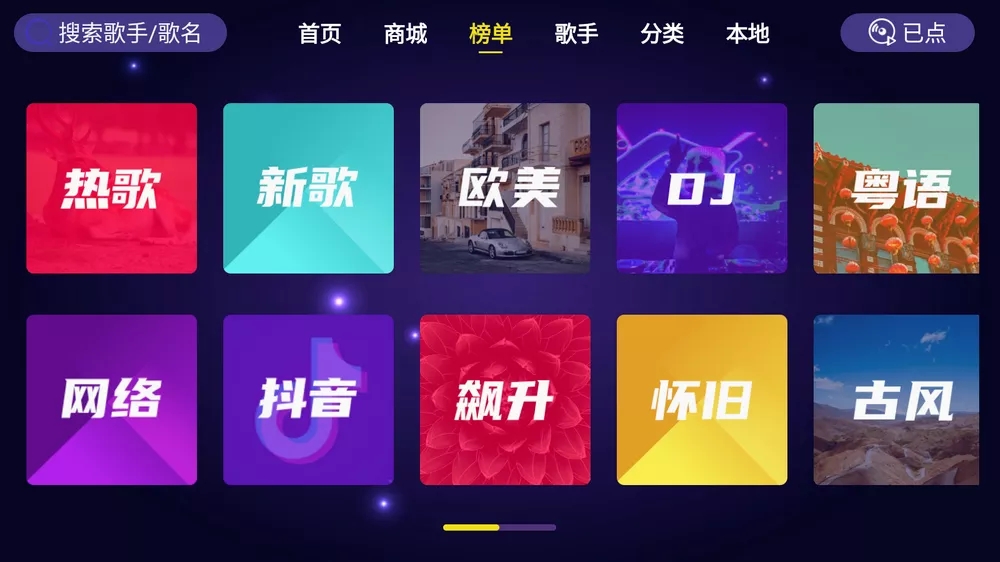Open the 欧美 chart tile
Screen dimensions: 1000x562
coord(505,188)
